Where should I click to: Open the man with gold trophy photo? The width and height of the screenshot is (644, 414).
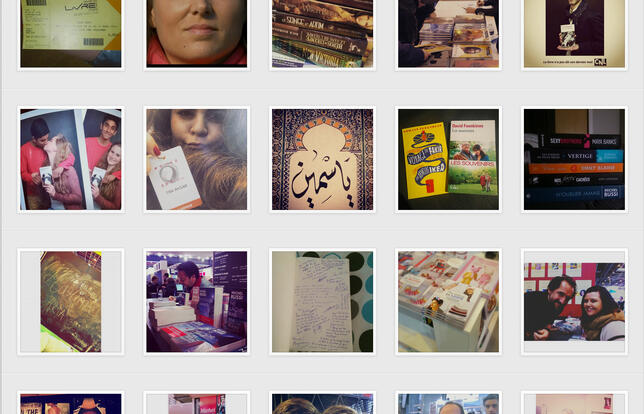click(x=574, y=32)
